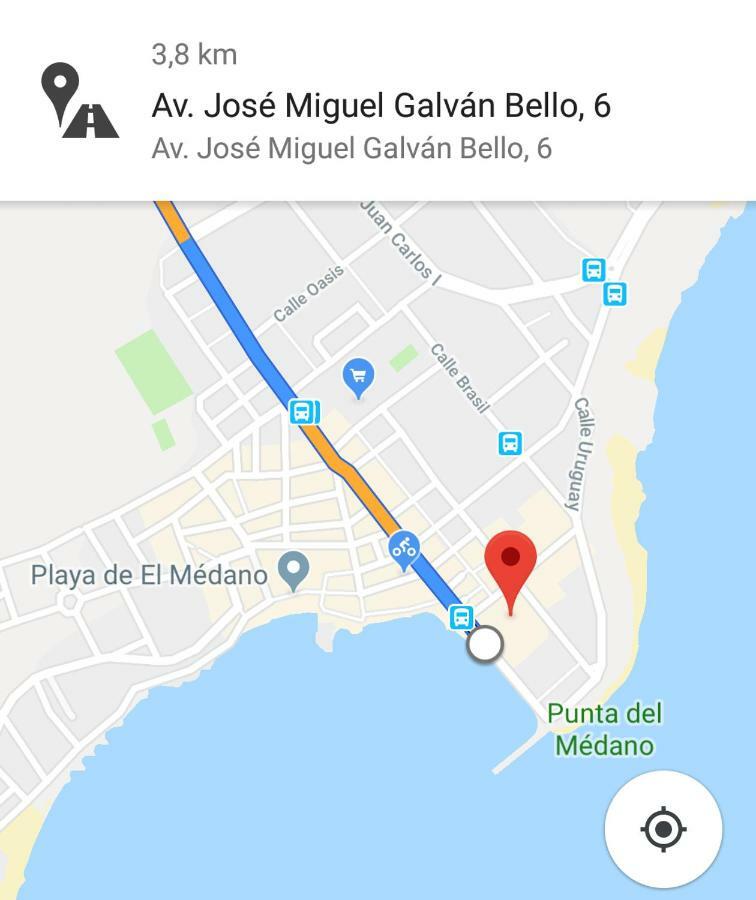Tap the shopping cart marker on the map
Image resolution: width=756 pixels, height=900 pixels.
tap(358, 376)
